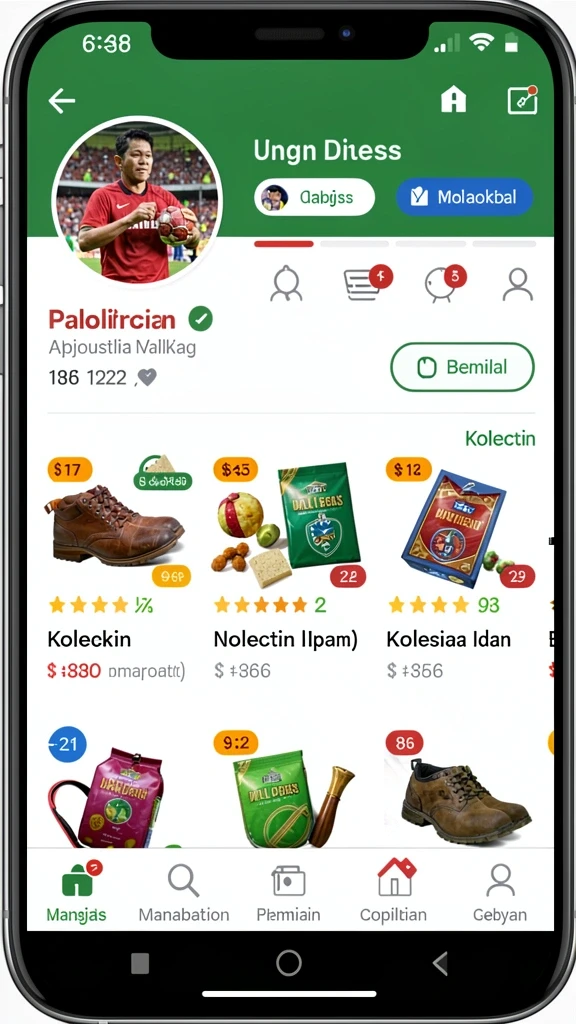Open the Kolectin link
Viewport: 576px width, 1024px height.
pos(500,438)
